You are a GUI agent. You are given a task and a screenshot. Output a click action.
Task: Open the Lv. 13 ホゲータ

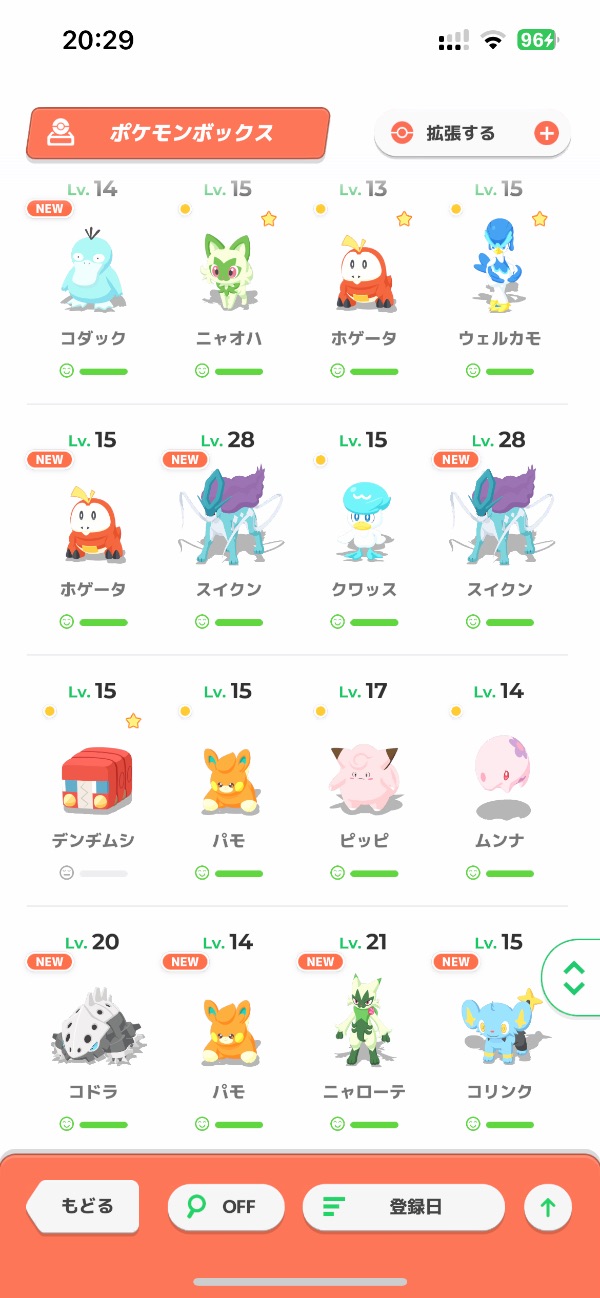click(364, 270)
